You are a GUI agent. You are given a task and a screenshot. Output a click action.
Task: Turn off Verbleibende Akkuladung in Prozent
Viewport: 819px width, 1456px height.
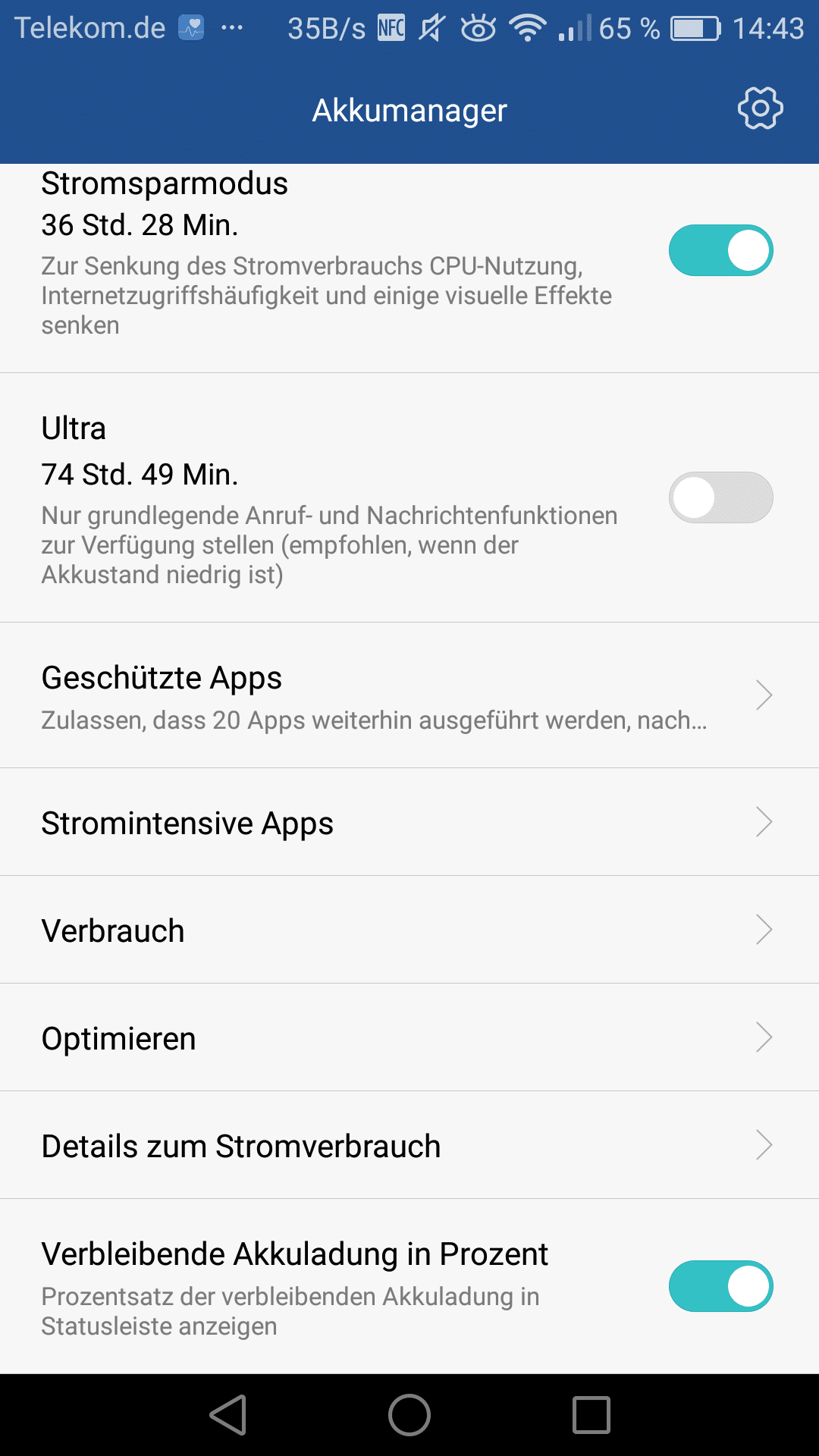[720, 1286]
